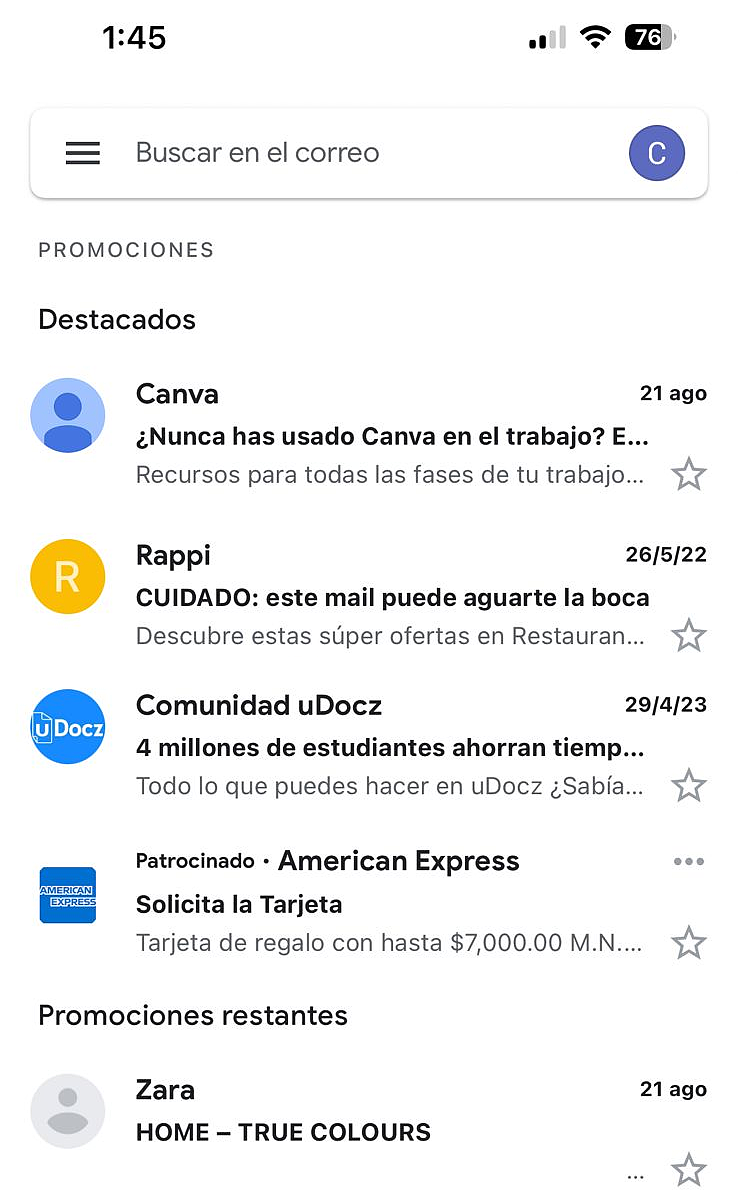
Task: Expand the Destacados section
Action: pos(117,319)
